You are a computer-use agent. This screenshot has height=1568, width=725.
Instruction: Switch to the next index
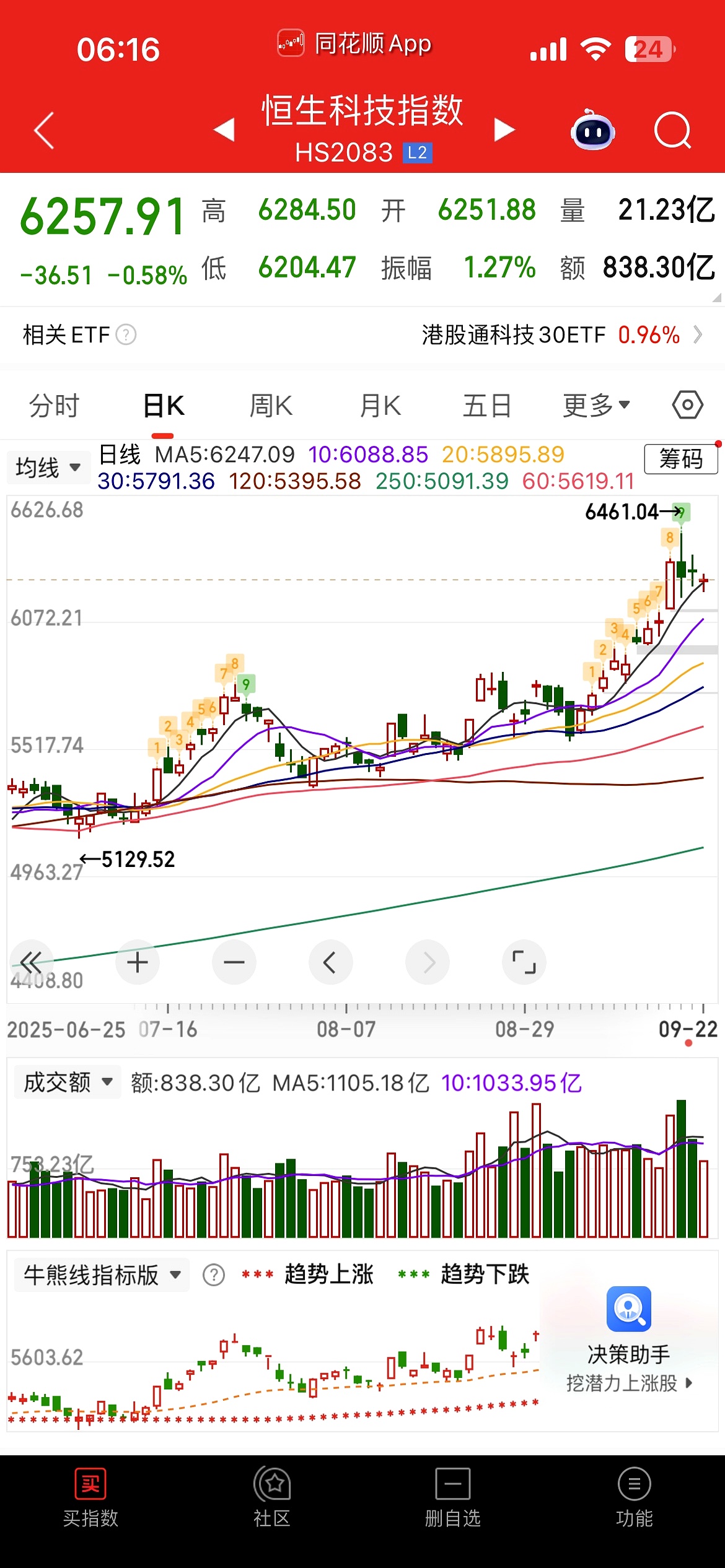click(x=504, y=130)
